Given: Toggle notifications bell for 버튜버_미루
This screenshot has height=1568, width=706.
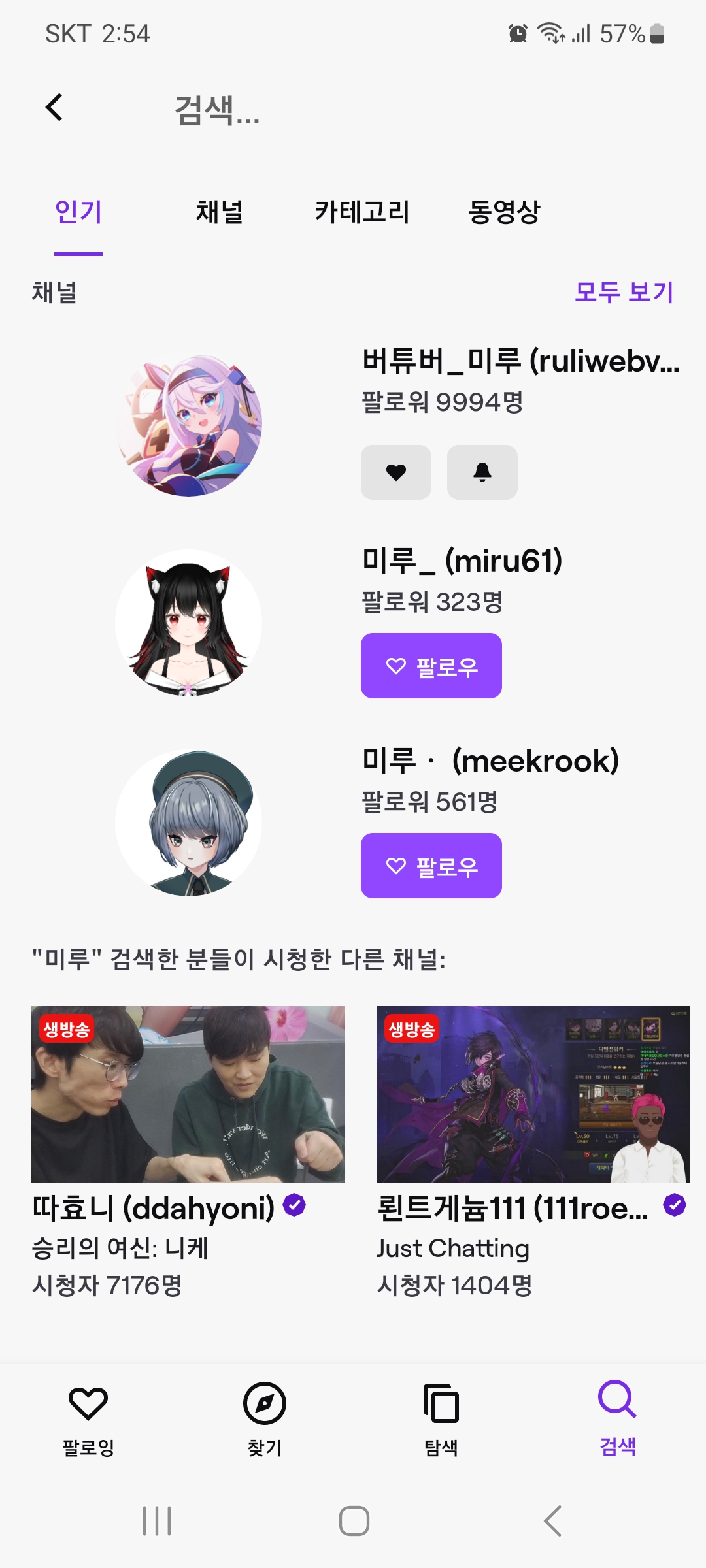Looking at the screenshot, I should point(482,472).
